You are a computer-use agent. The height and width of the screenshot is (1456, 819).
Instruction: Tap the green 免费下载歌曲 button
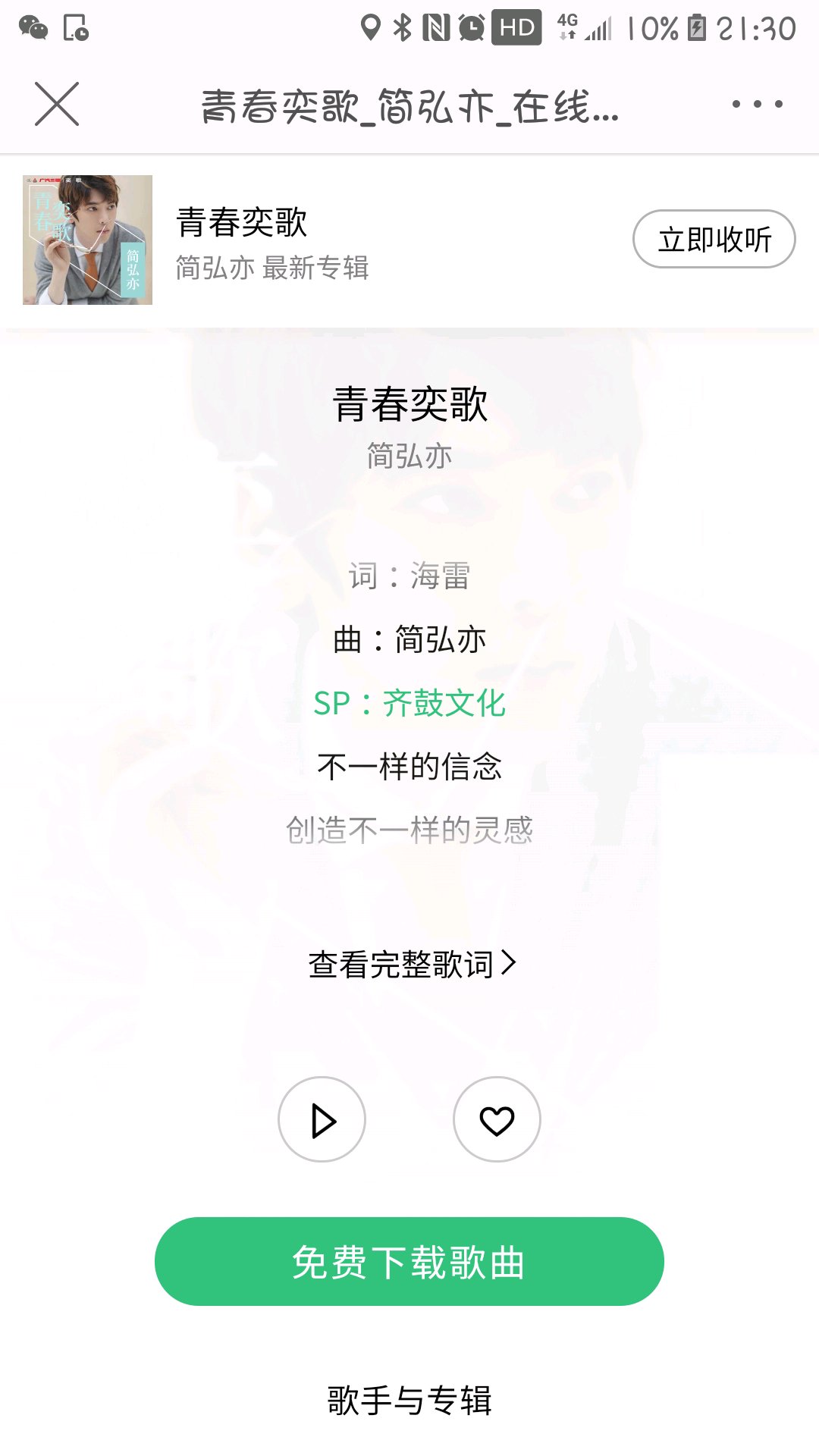pyautogui.click(x=409, y=1261)
